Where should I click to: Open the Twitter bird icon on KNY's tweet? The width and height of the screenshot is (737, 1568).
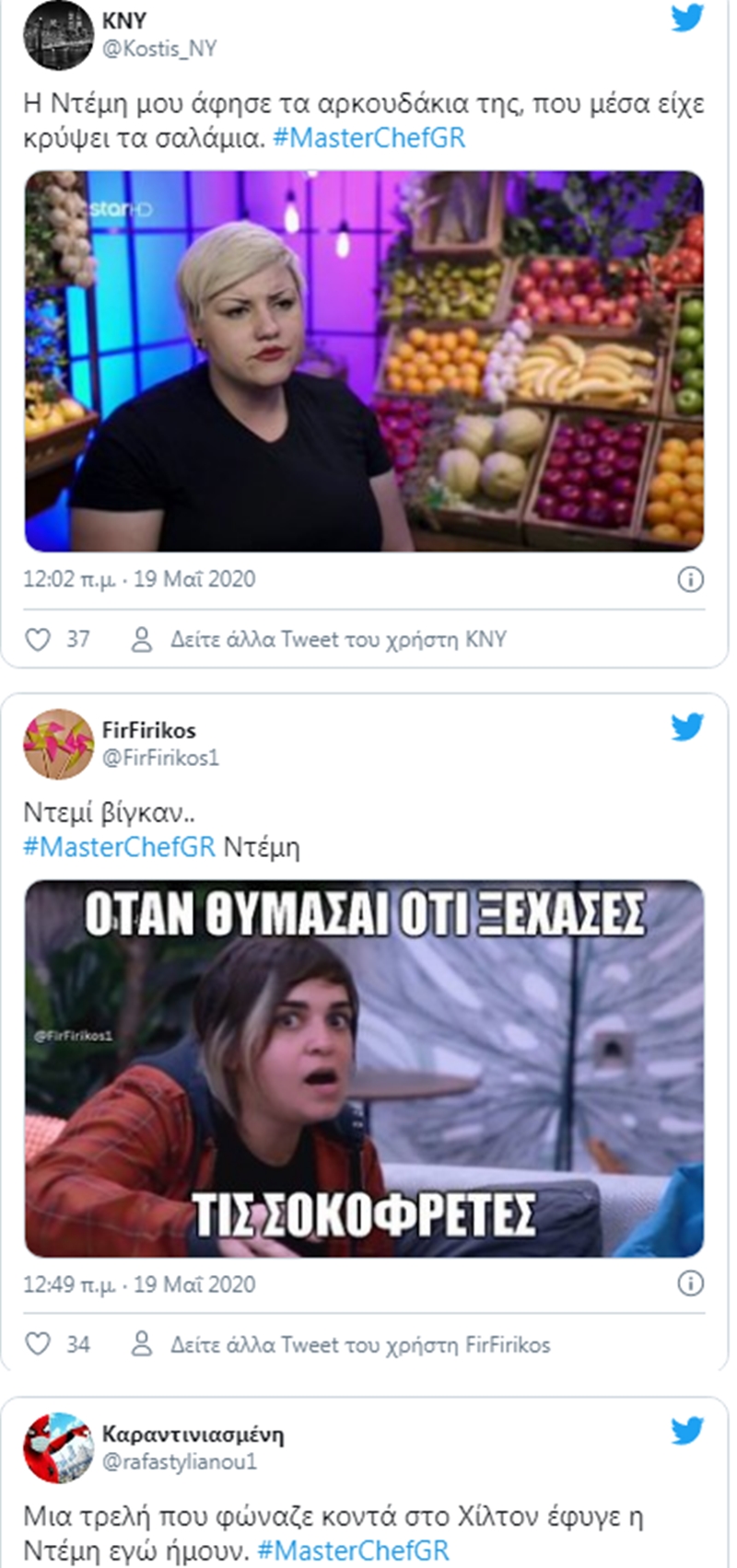click(687, 17)
